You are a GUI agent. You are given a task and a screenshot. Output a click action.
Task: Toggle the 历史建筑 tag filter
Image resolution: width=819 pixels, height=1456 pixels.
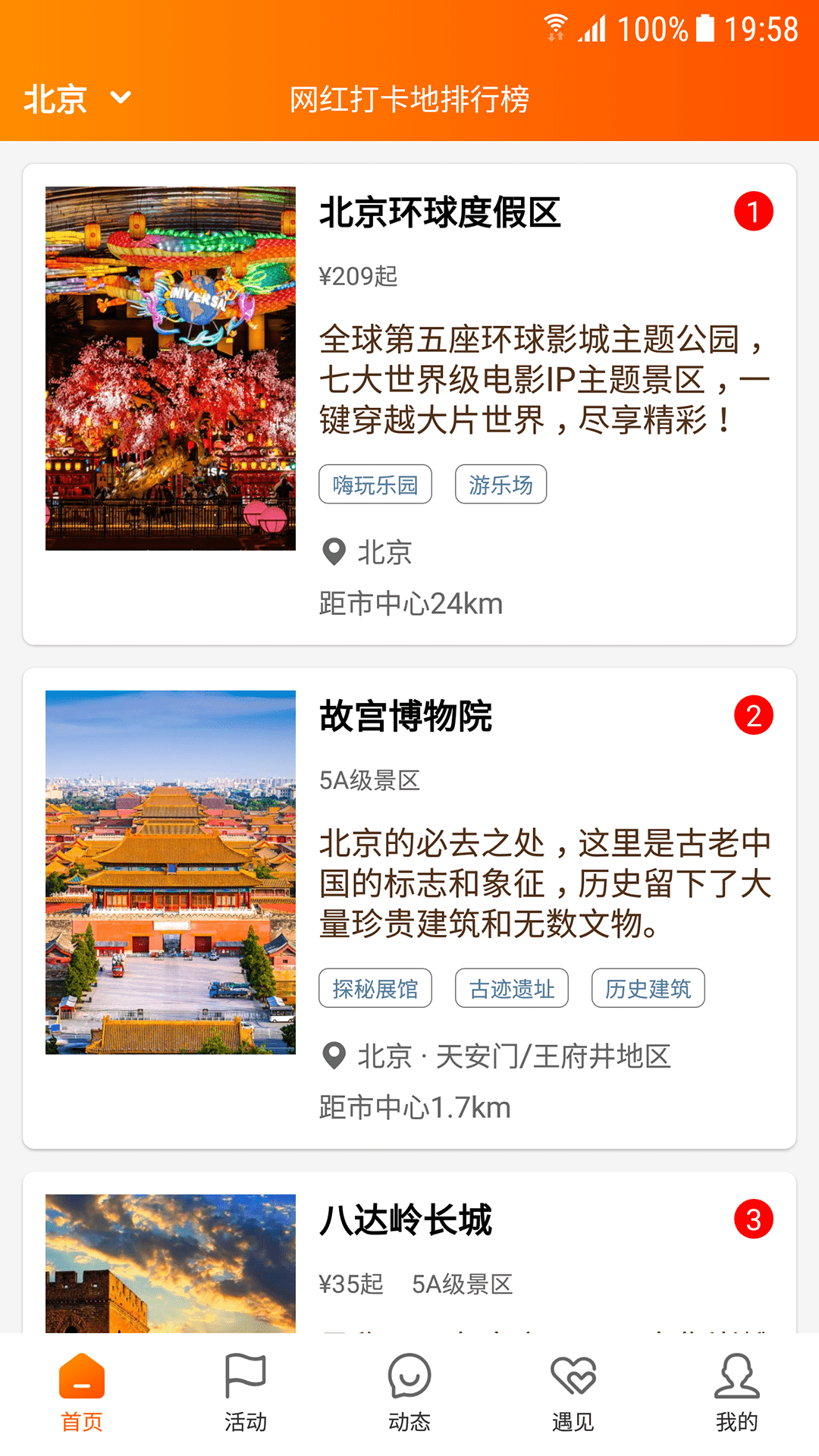click(648, 987)
